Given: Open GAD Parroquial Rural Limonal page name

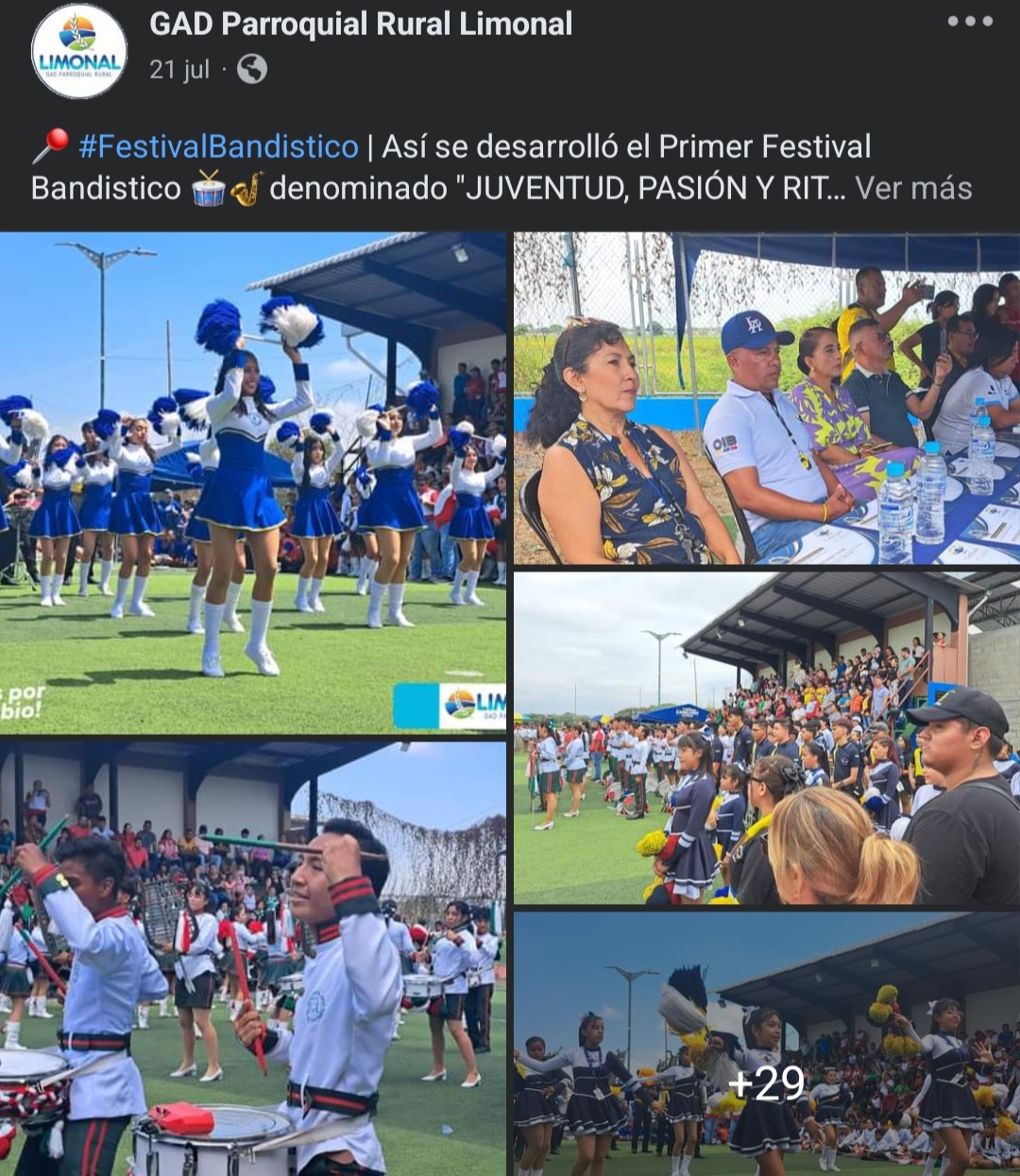Looking at the screenshot, I should click(x=361, y=25).
